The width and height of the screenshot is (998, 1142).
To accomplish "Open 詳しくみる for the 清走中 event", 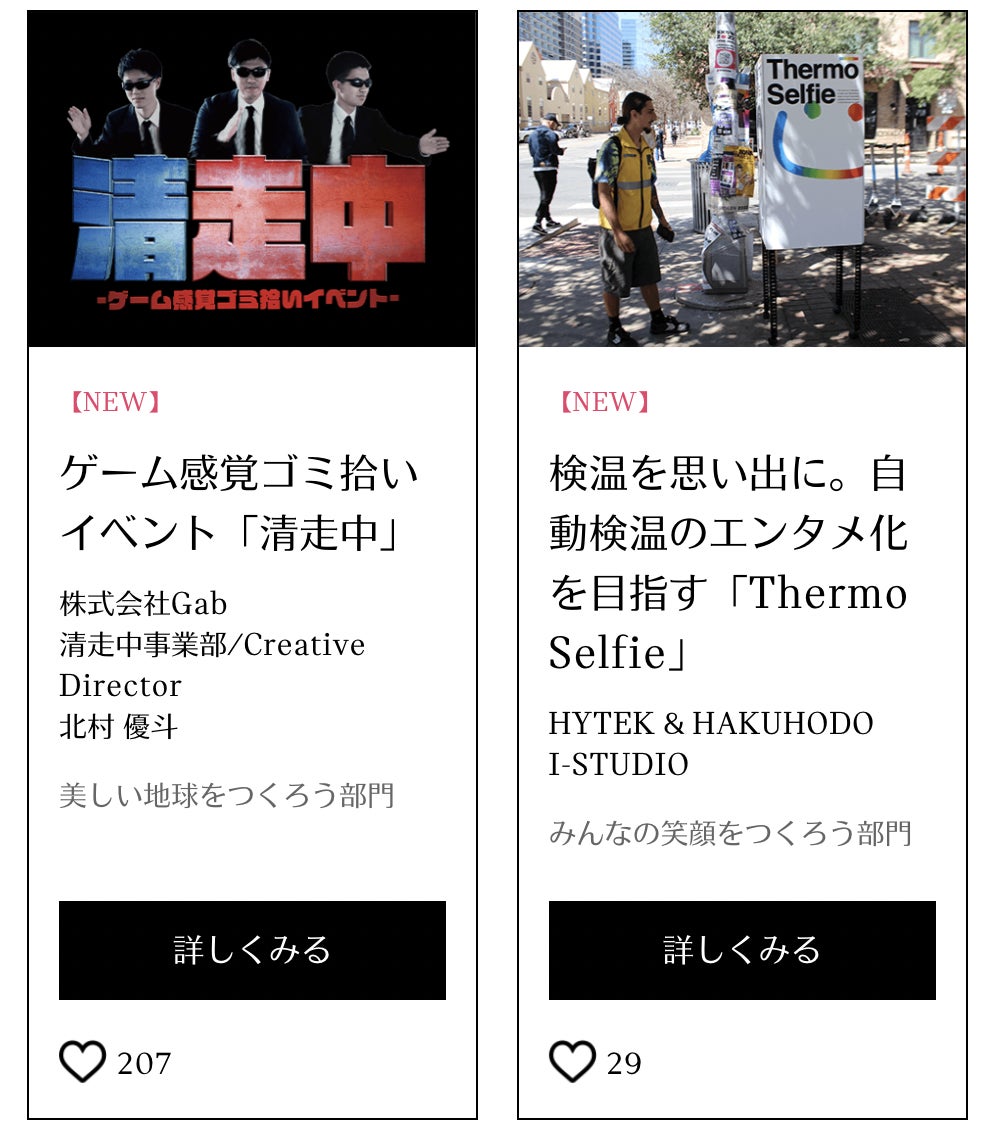I will click(x=252, y=950).
